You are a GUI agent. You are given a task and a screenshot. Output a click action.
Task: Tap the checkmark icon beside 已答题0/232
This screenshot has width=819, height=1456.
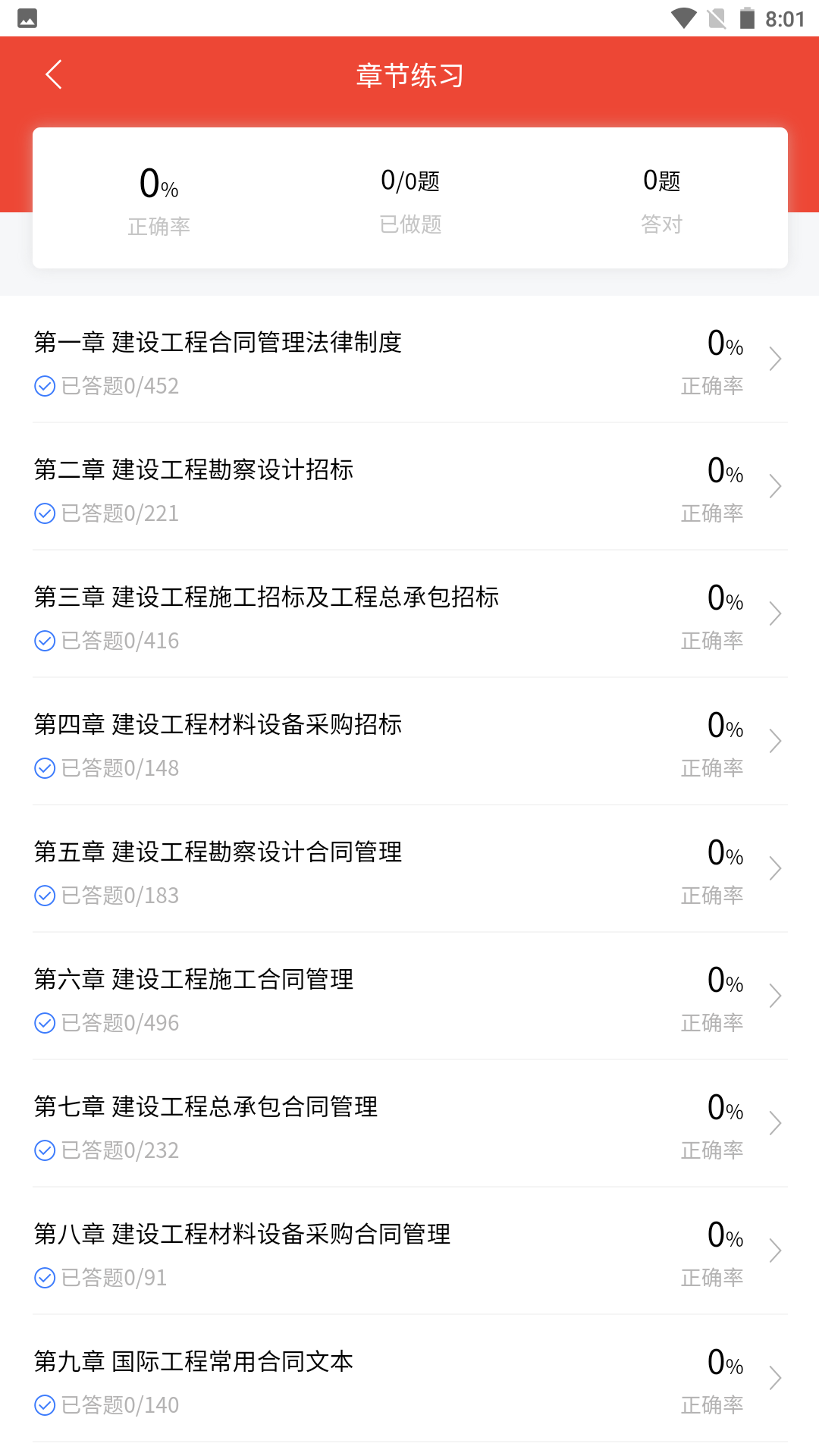tap(44, 1150)
